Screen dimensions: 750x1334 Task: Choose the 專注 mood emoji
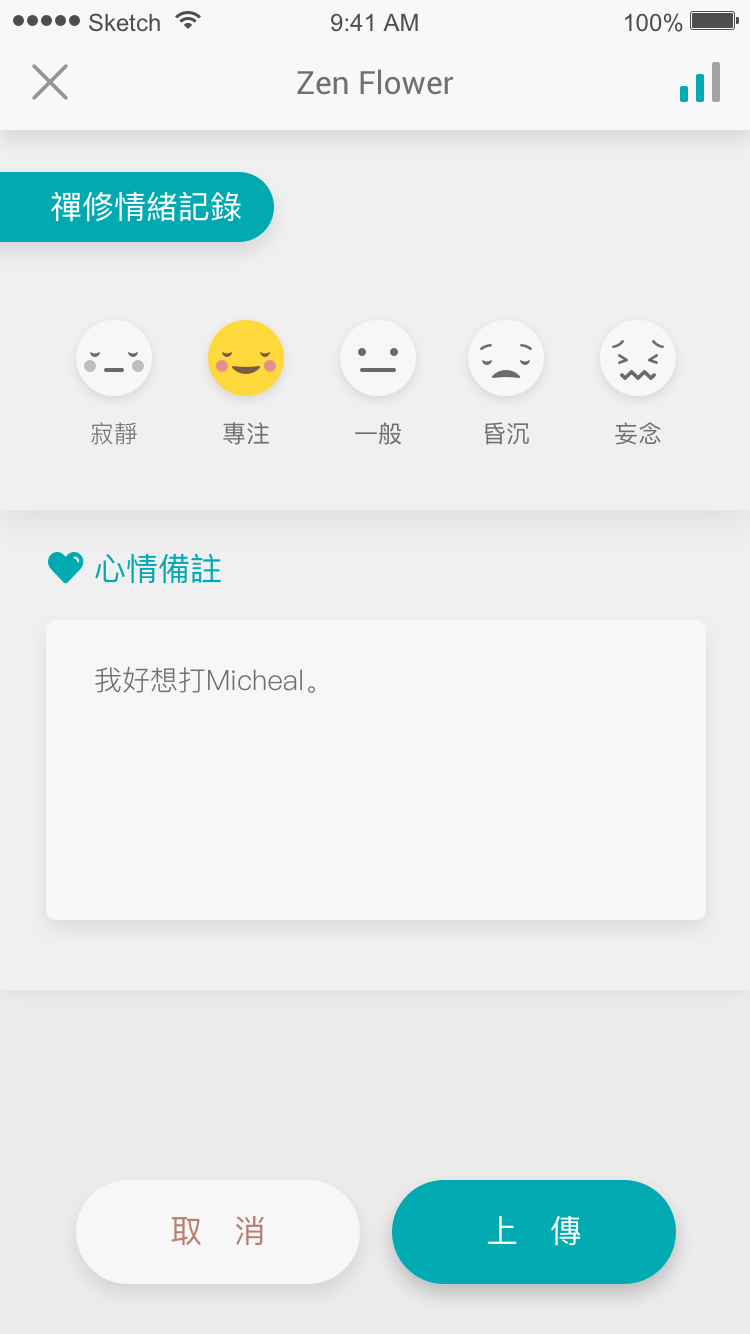(246, 358)
